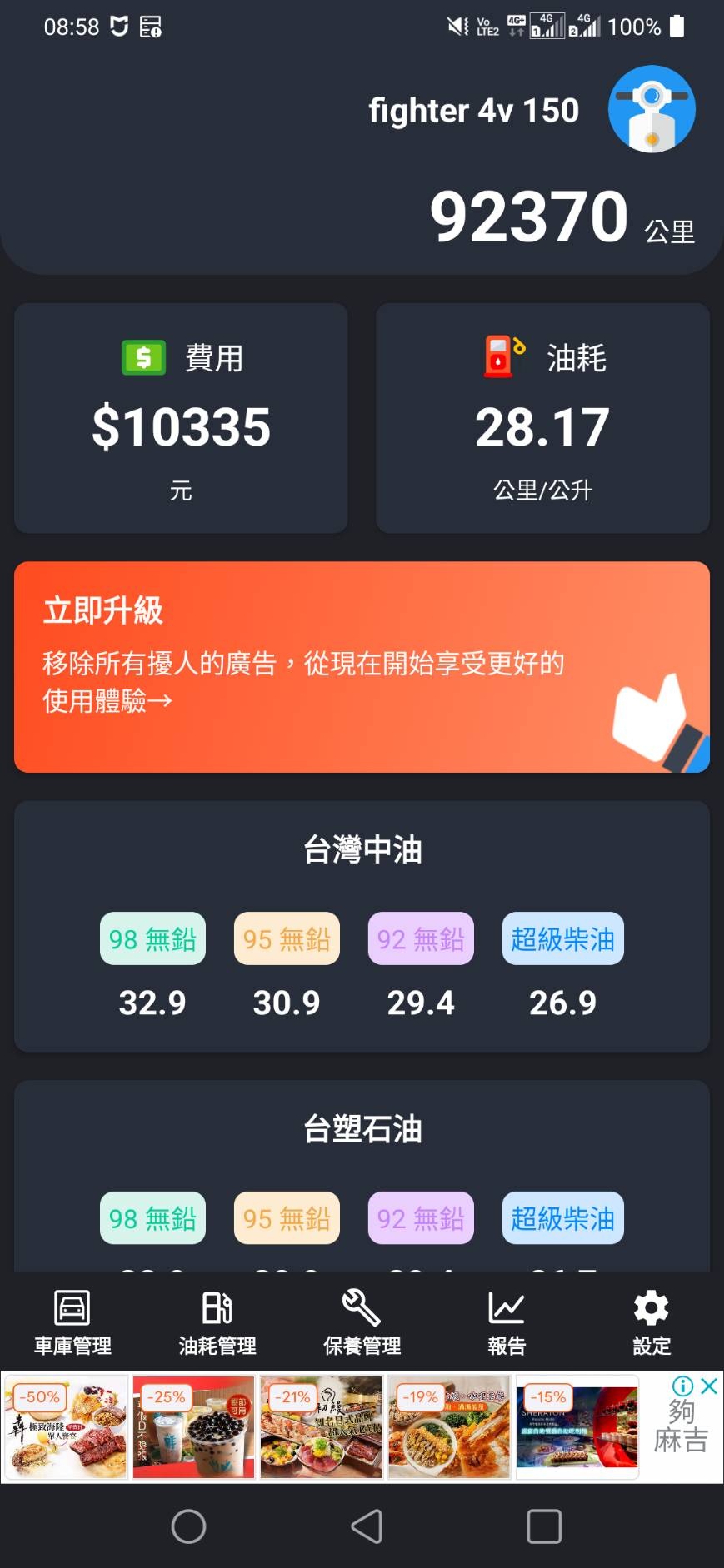Open the 油耗 fuel consumption card
The width and height of the screenshot is (724, 1568).
click(542, 418)
